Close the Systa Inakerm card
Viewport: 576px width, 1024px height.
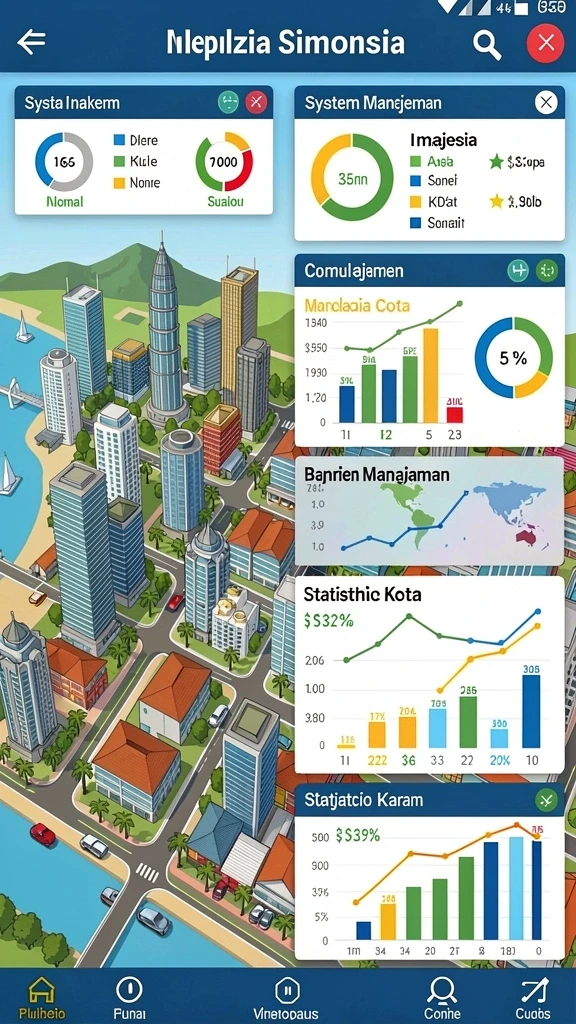256,102
